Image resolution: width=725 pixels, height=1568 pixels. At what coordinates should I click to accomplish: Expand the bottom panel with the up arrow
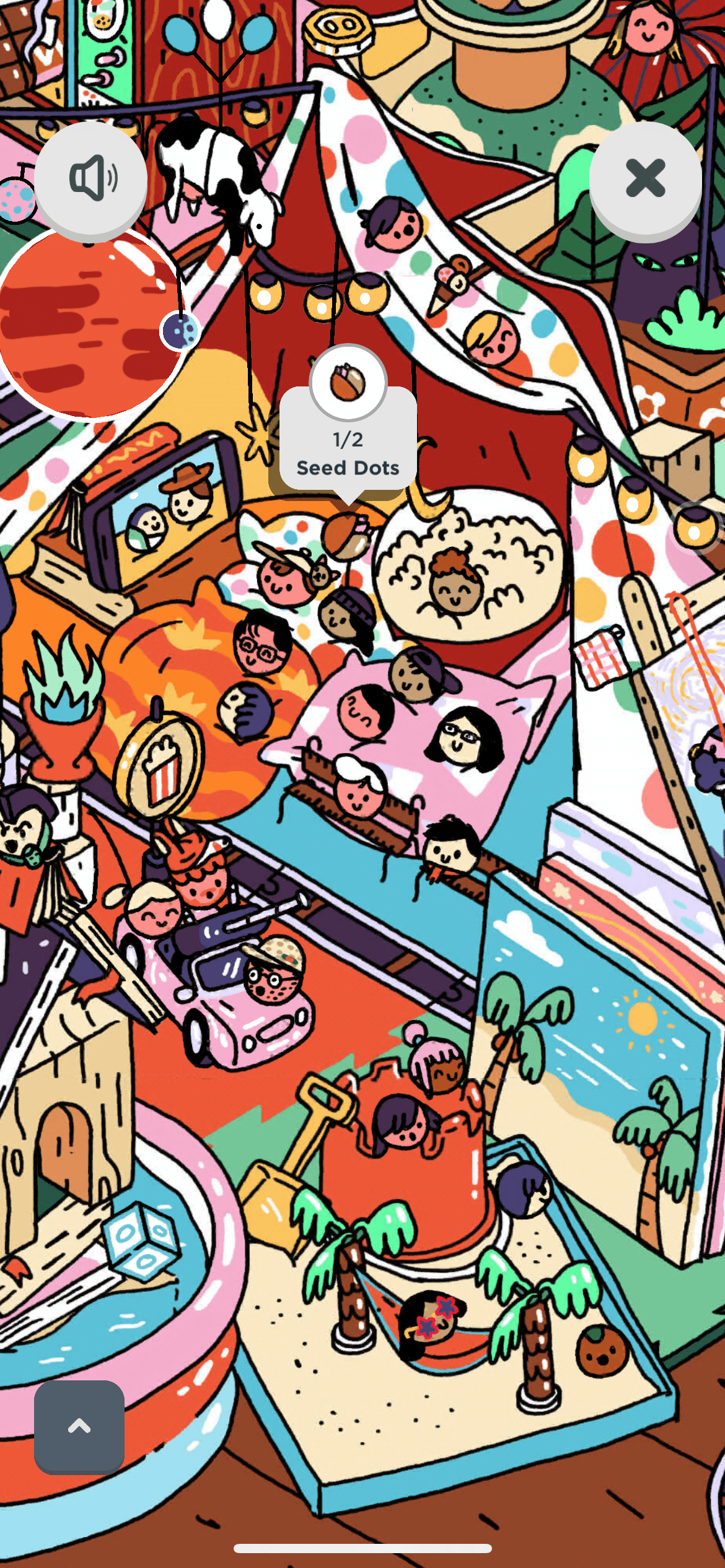(x=79, y=1426)
